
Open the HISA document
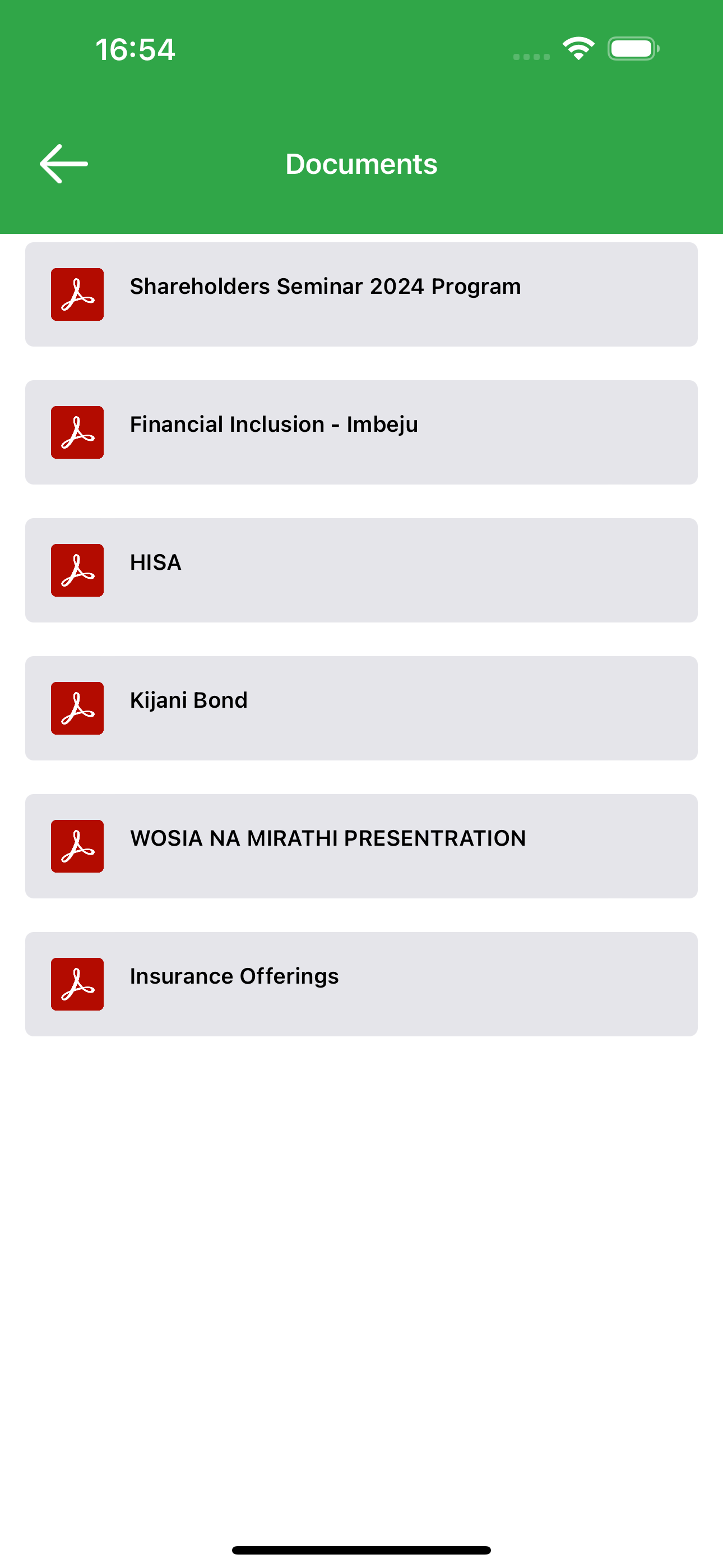(x=361, y=570)
